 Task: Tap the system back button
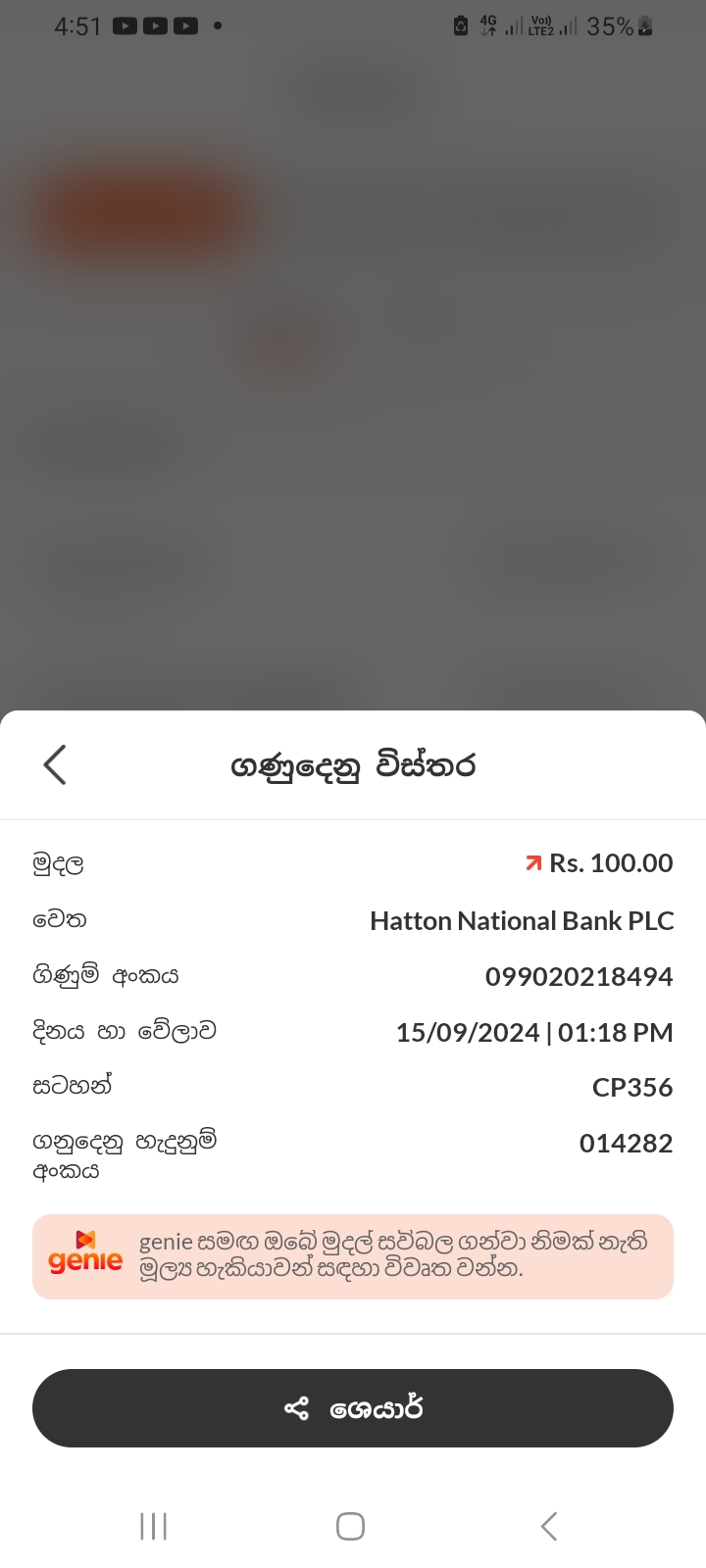(x=549, y=1526)
